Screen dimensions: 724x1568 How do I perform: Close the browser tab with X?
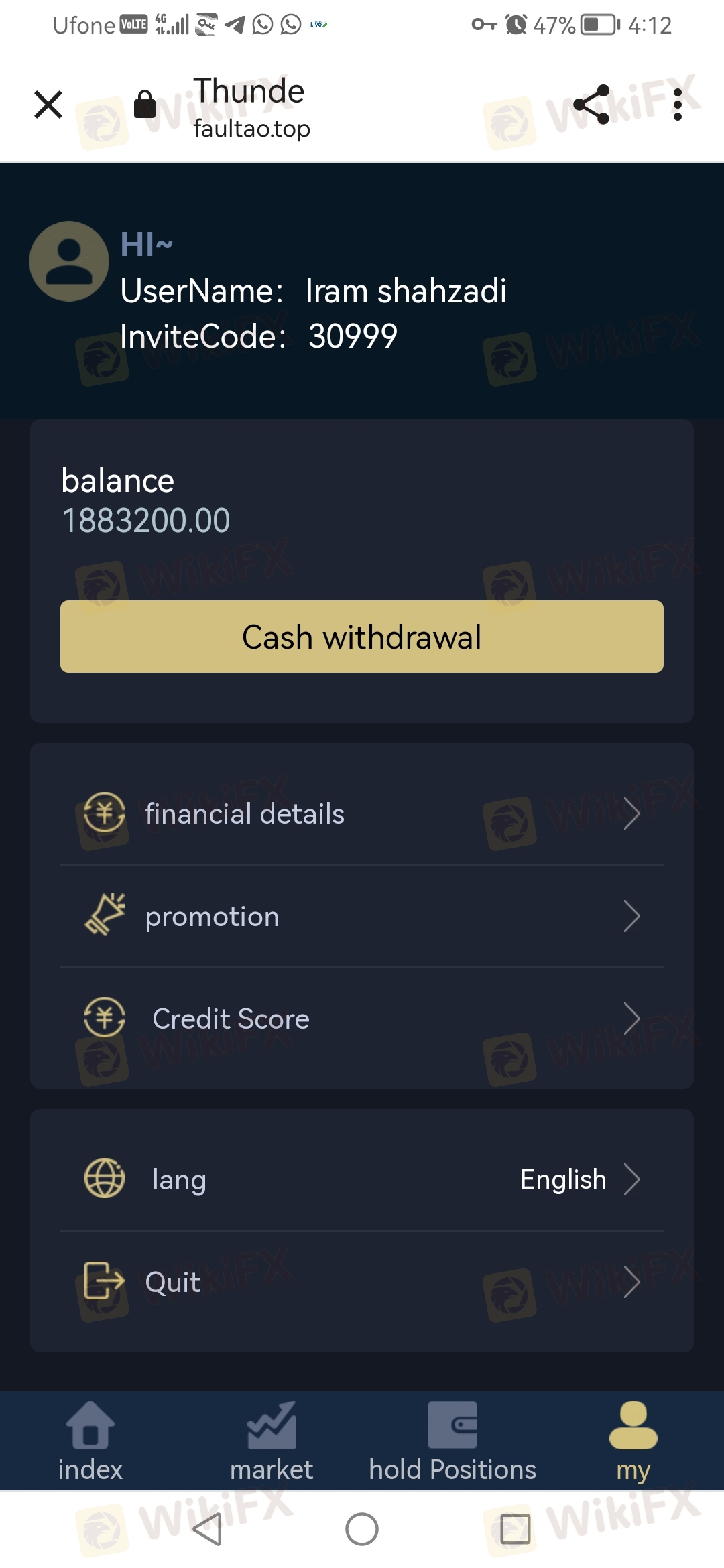48,105
